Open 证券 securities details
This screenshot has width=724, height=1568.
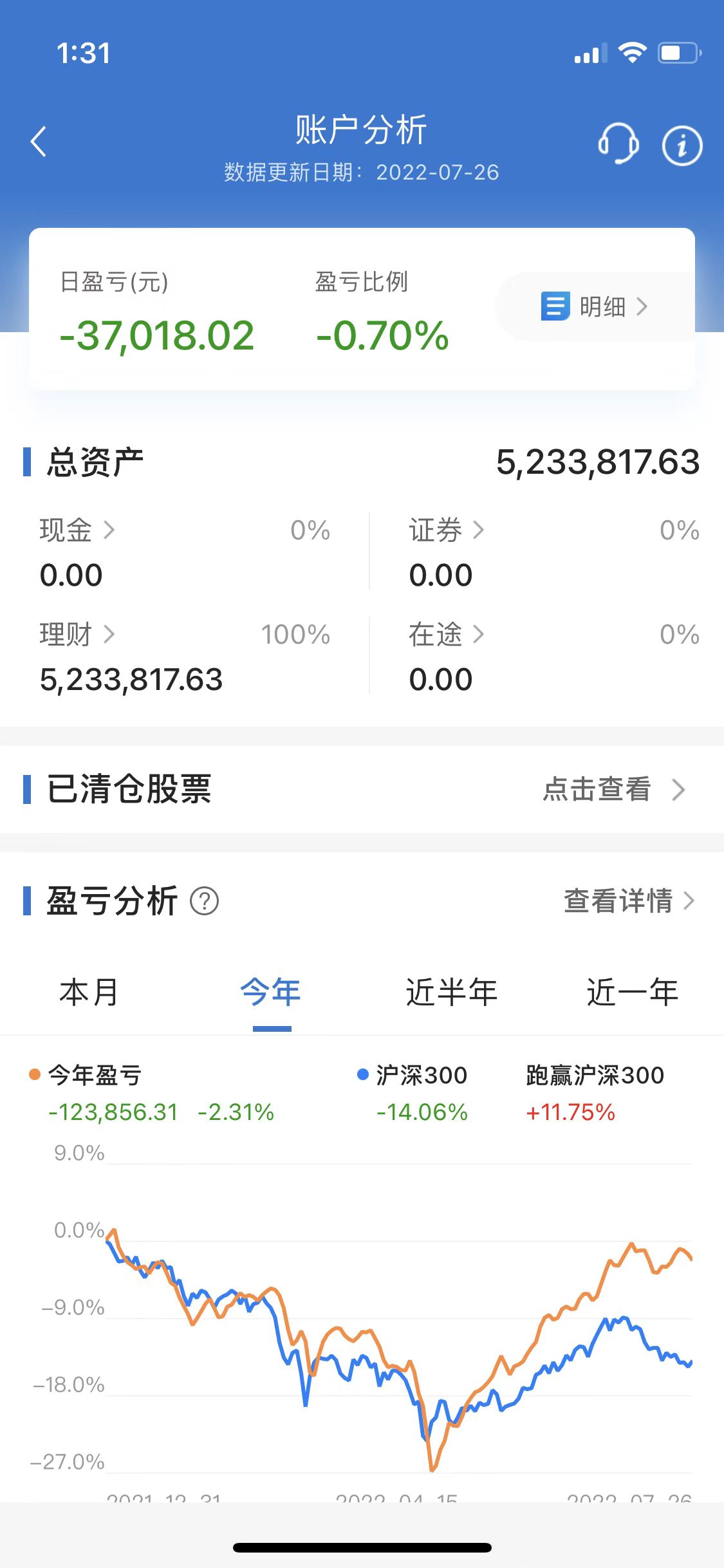point(447,530)
